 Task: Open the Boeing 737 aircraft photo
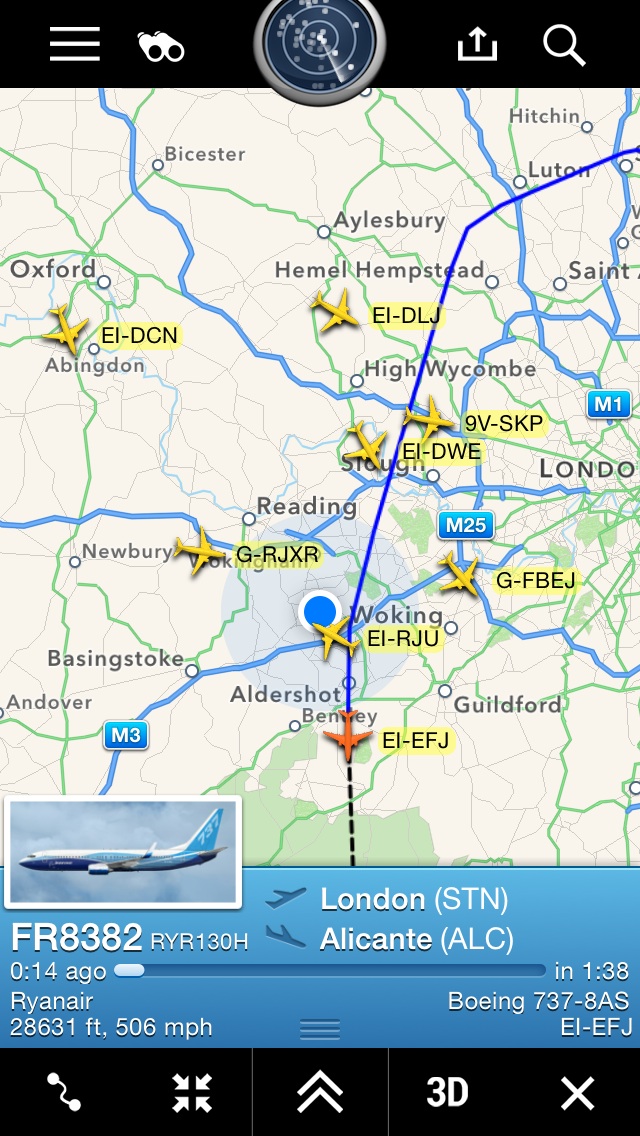[122, 852]
